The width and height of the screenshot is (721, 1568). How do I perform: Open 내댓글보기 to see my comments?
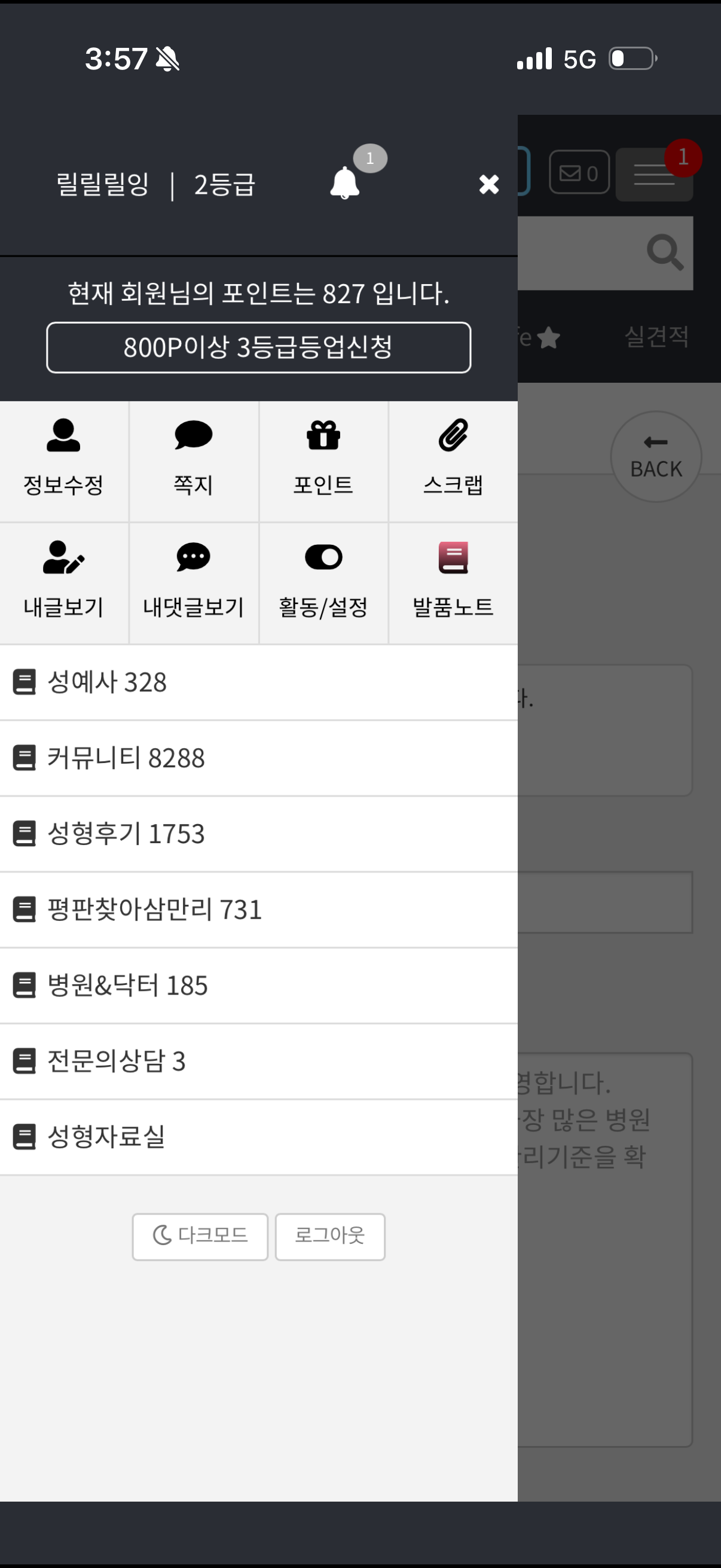[x=194, y=582]
